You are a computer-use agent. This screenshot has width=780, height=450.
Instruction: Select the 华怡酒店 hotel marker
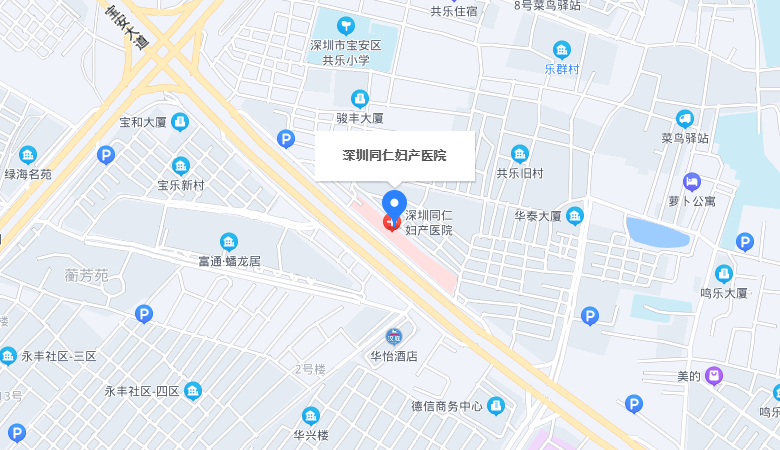tap(394, 337)
